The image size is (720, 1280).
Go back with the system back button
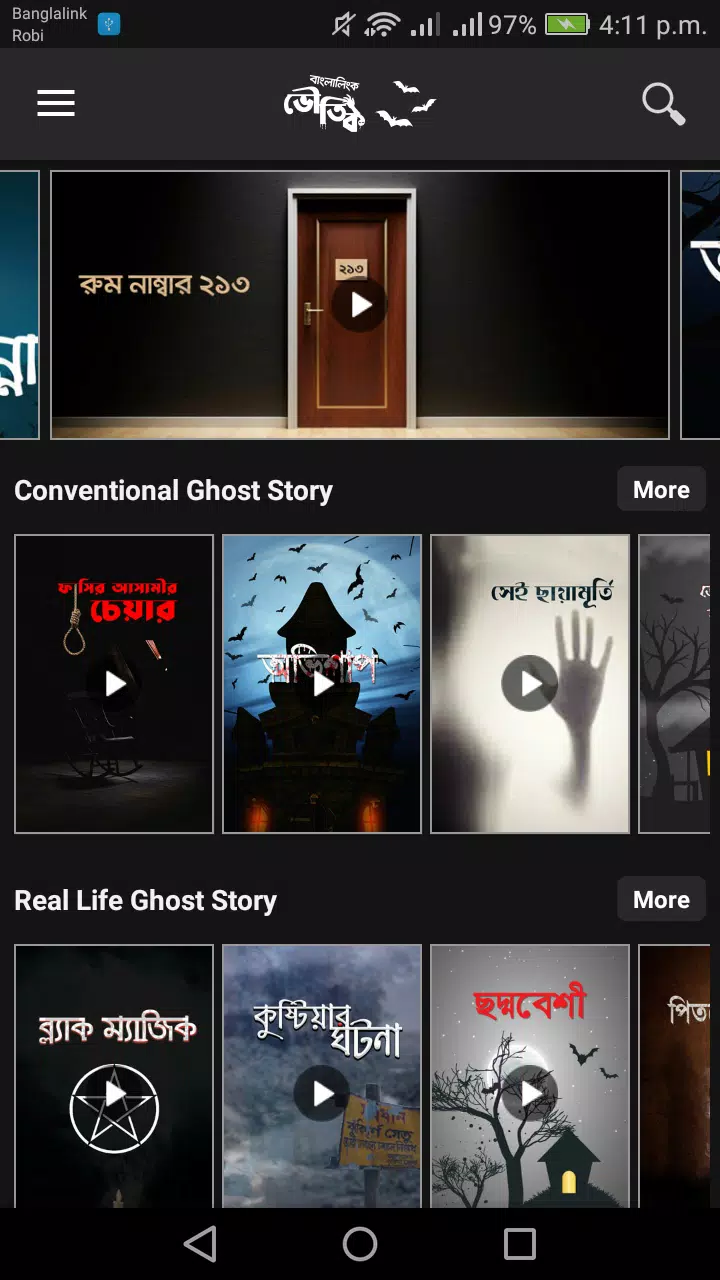point(200,1244)
